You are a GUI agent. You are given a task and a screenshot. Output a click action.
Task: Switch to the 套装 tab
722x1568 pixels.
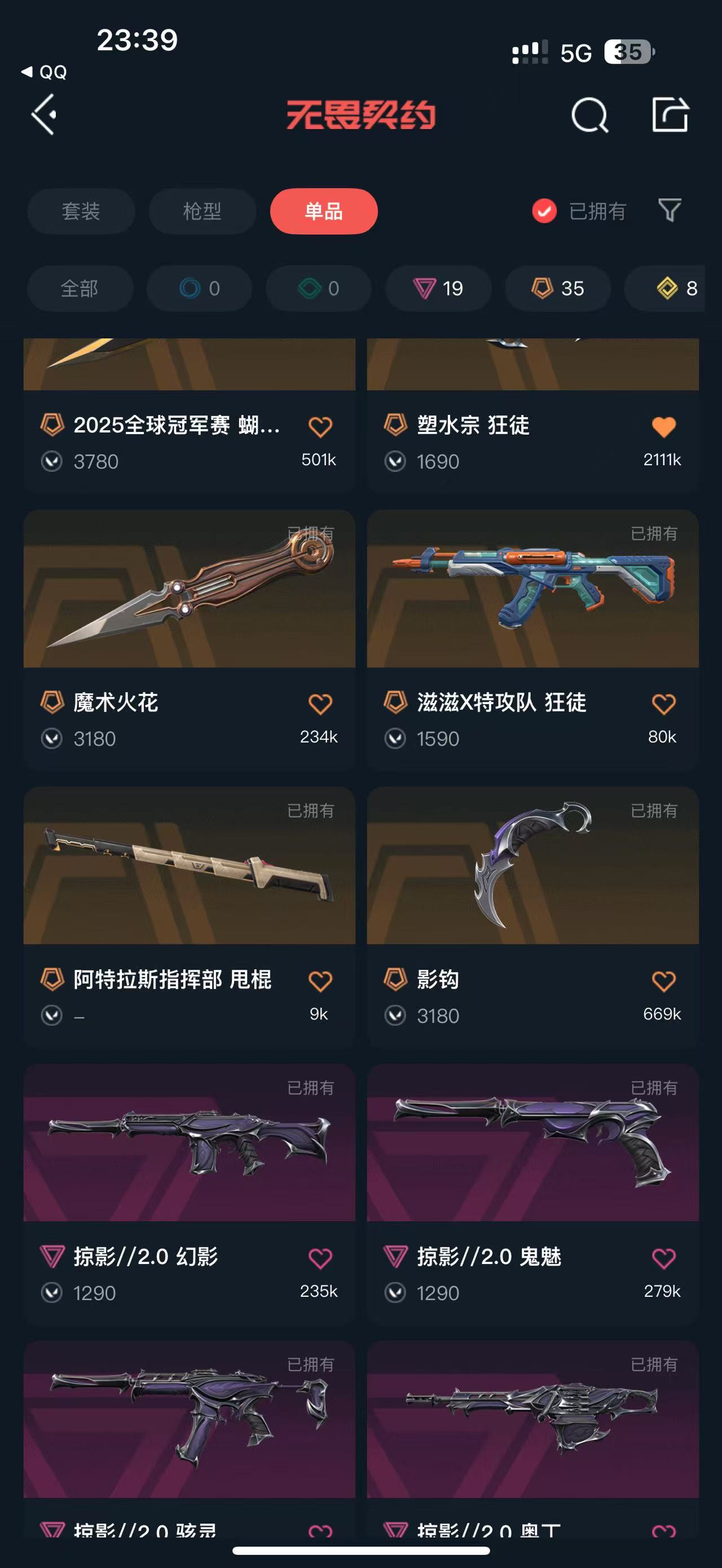[81, 211]
